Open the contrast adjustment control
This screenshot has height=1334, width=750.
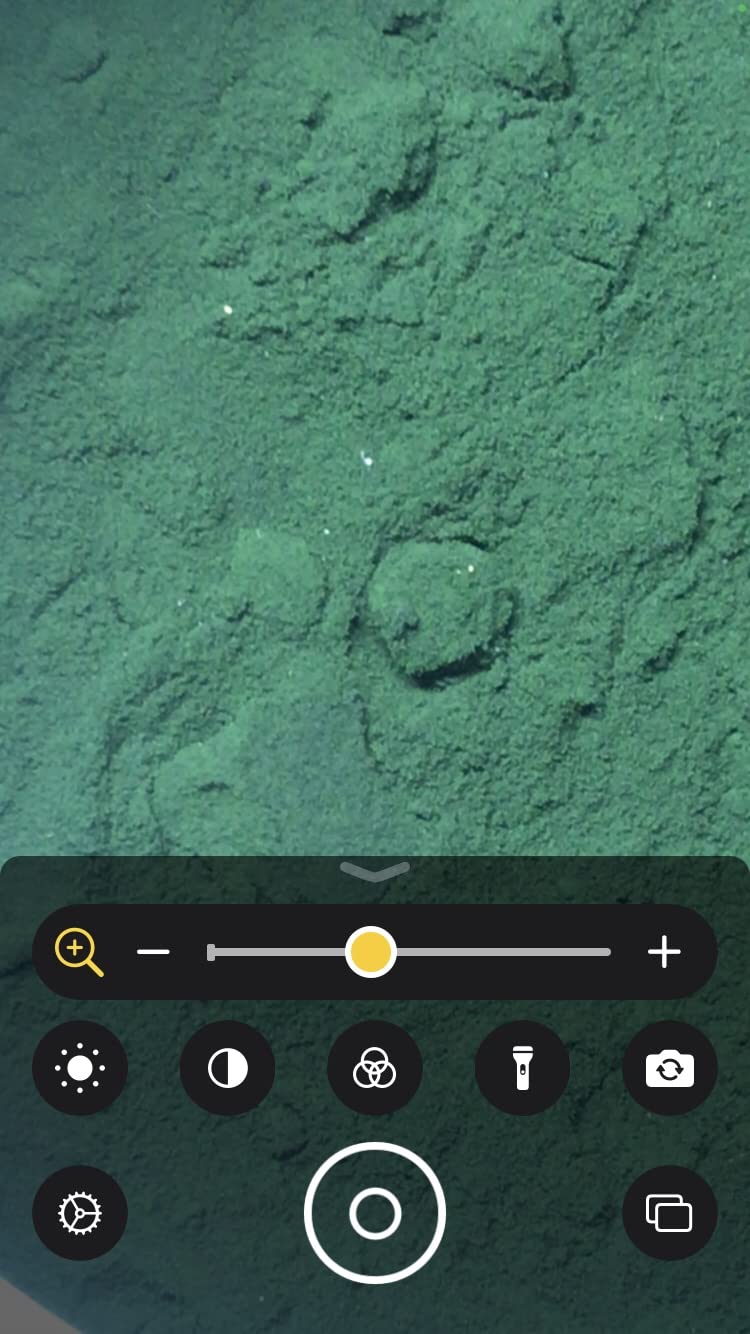pos(227,1069)
